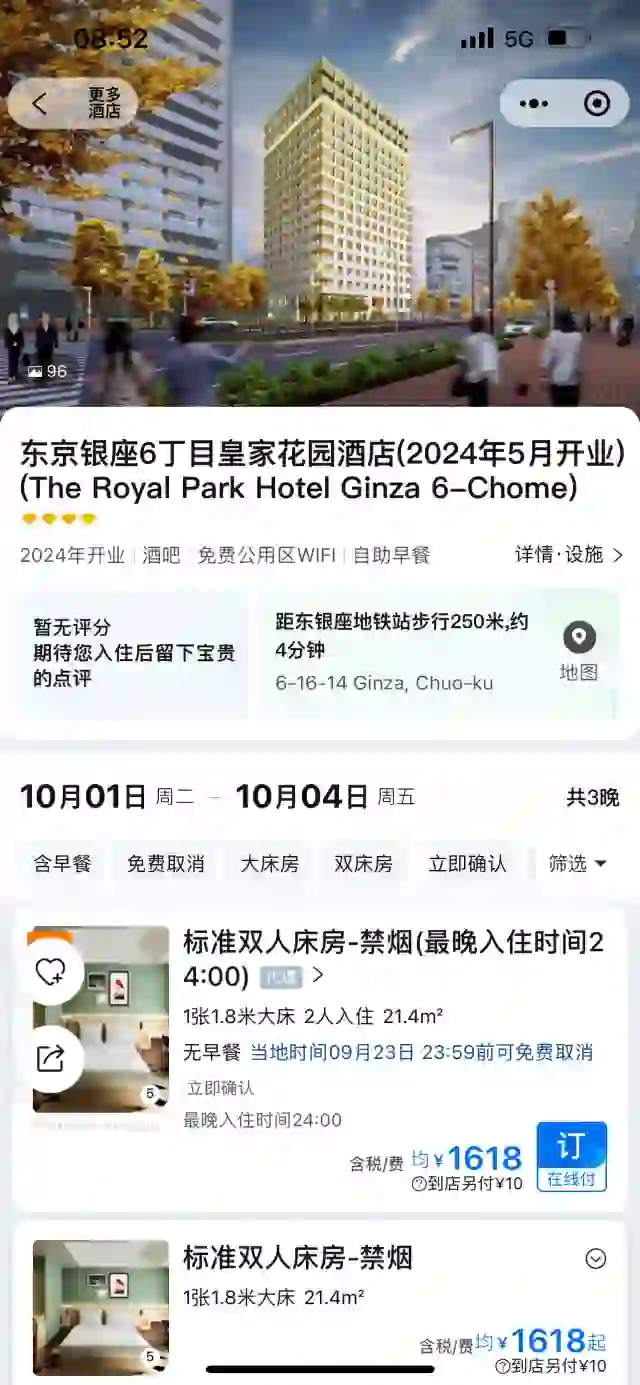Select the 立即确认 filter chip

point(467,863)
